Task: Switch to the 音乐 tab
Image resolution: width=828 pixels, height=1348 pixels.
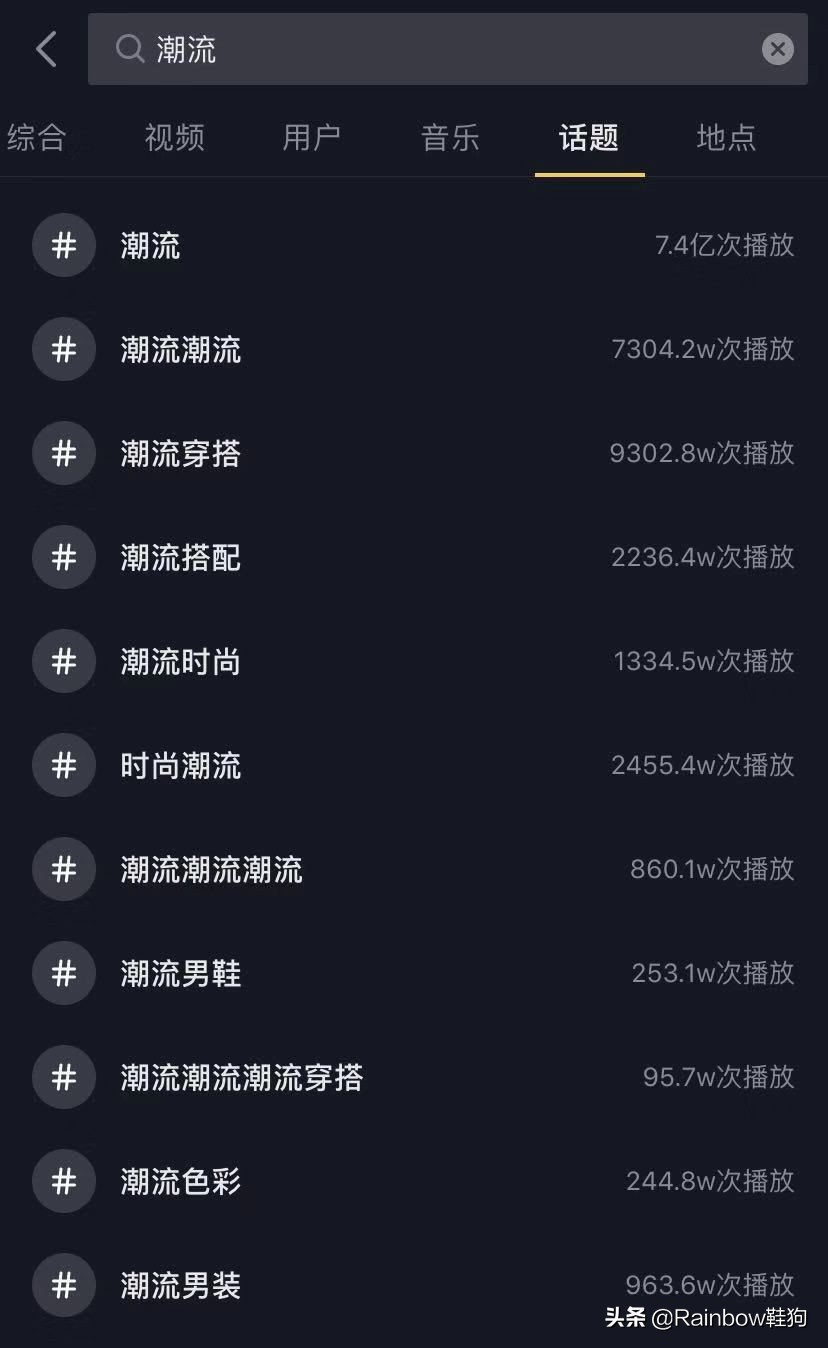Action: pos(450,138)
